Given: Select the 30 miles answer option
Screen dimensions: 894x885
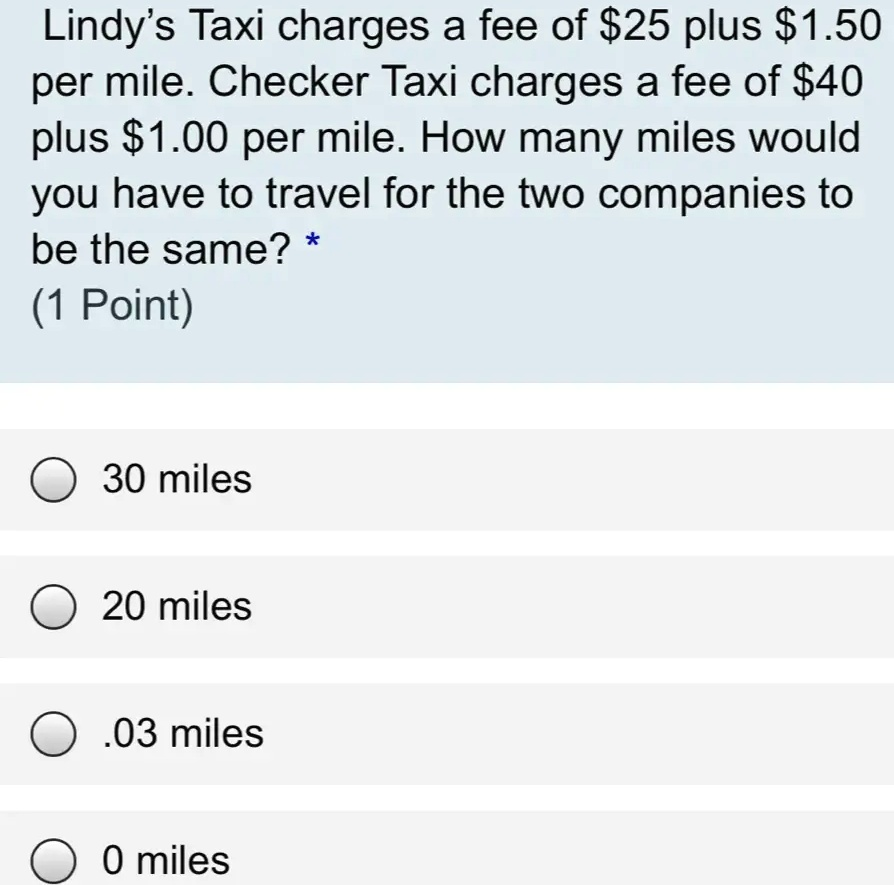Looking at the screenshot, I should click(x=55, y=480).
